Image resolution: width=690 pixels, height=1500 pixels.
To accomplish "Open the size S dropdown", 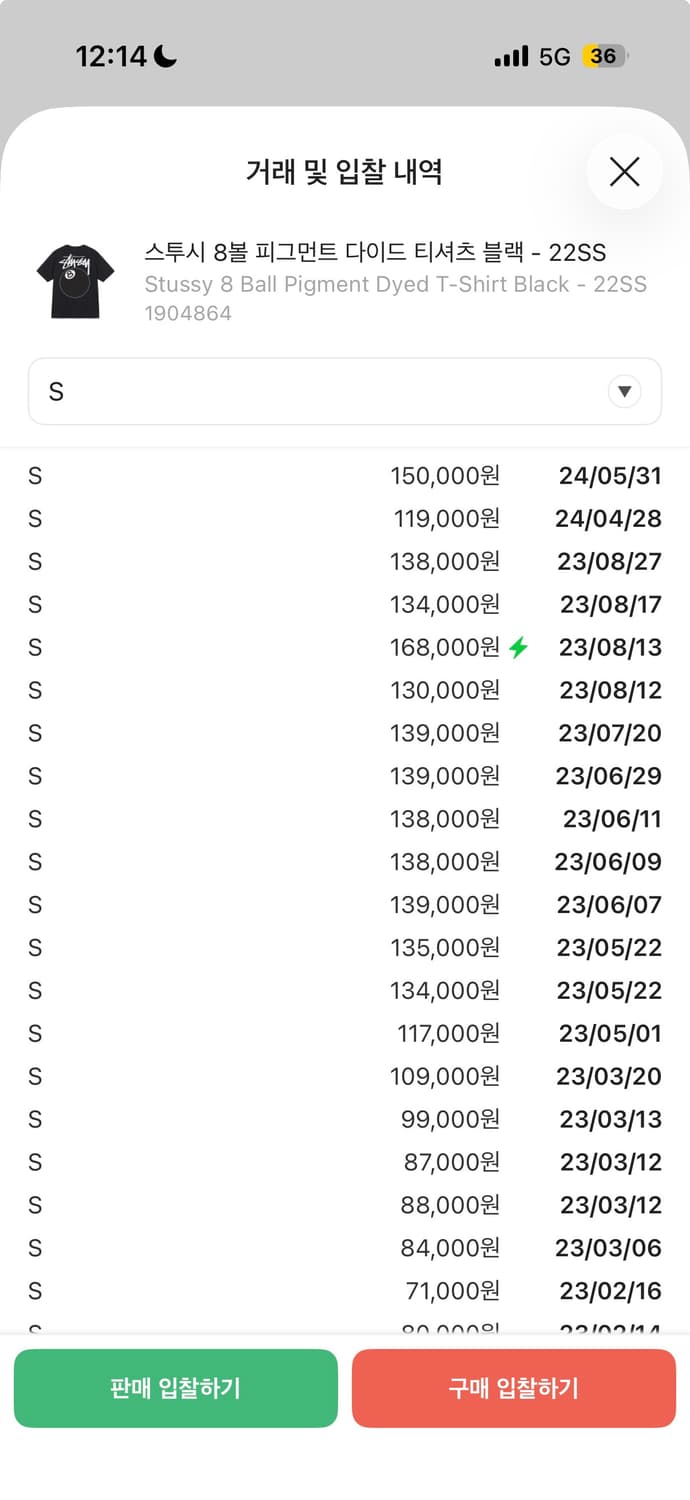I will click(x=345, y=391).
